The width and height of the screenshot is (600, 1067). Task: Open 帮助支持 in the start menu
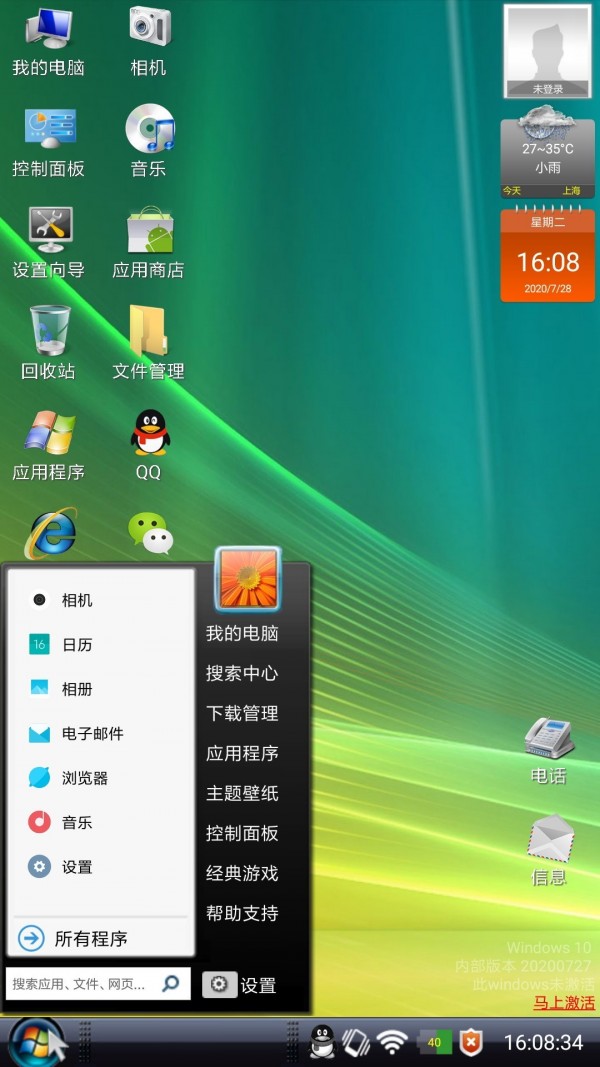coord(242,913)
